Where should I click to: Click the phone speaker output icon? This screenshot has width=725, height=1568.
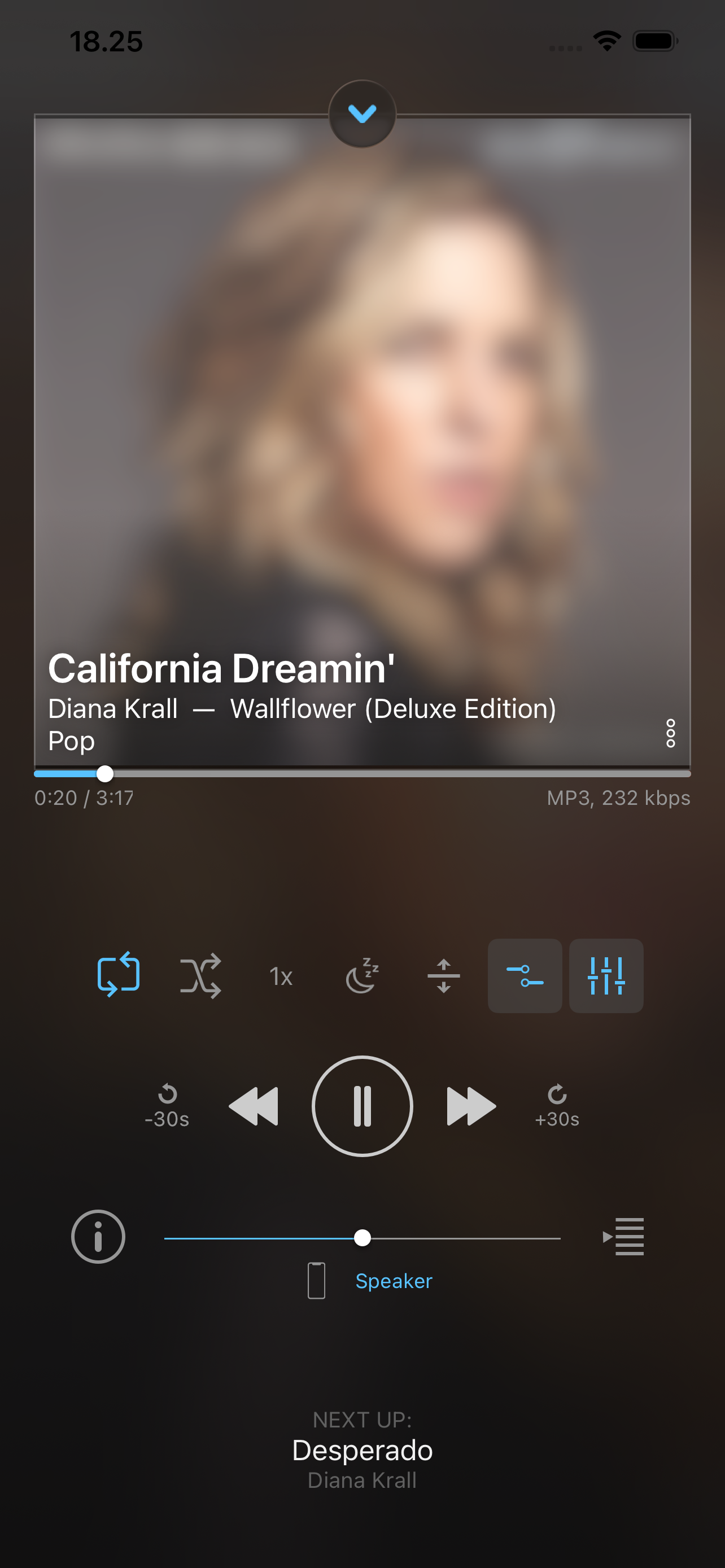pos(316,1281)
